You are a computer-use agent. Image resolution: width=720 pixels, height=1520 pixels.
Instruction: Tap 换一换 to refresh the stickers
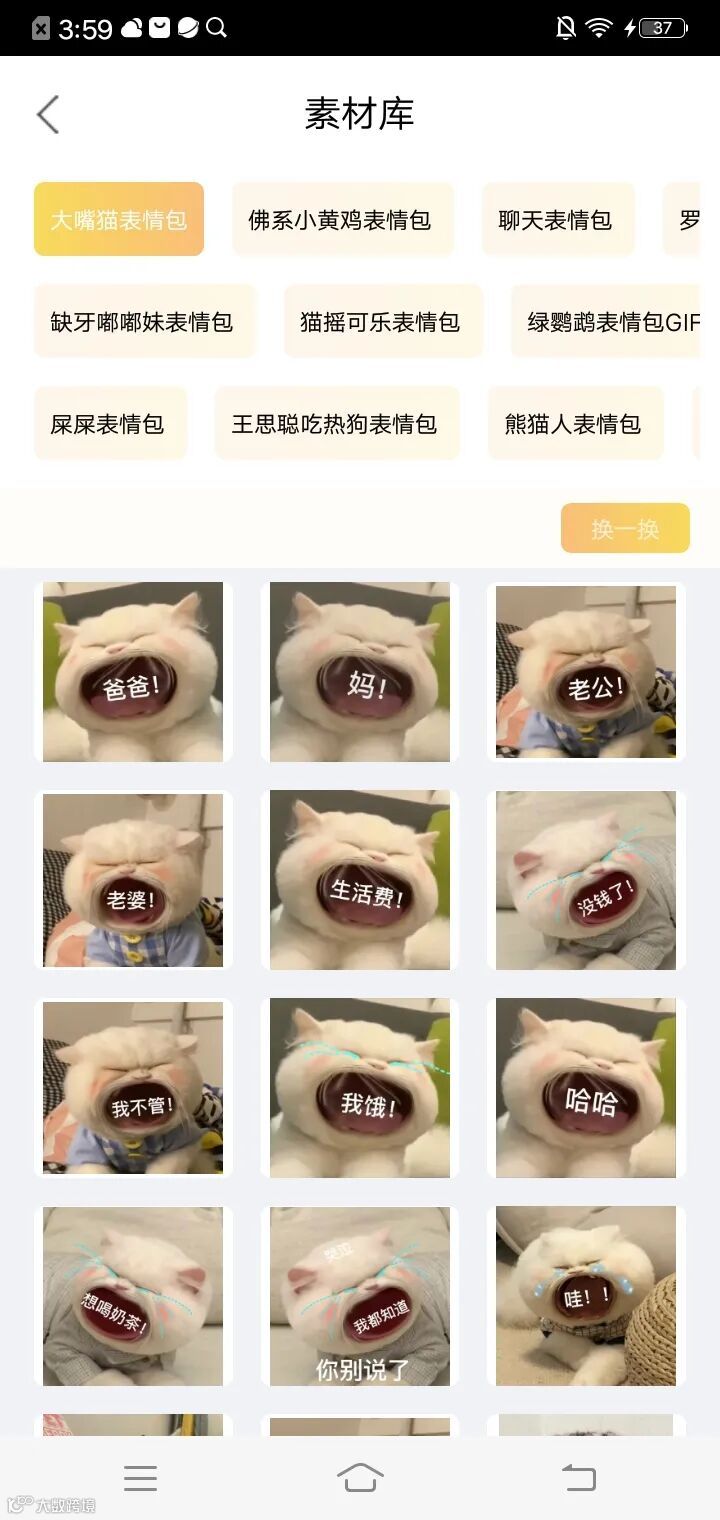tap(624, 528)
